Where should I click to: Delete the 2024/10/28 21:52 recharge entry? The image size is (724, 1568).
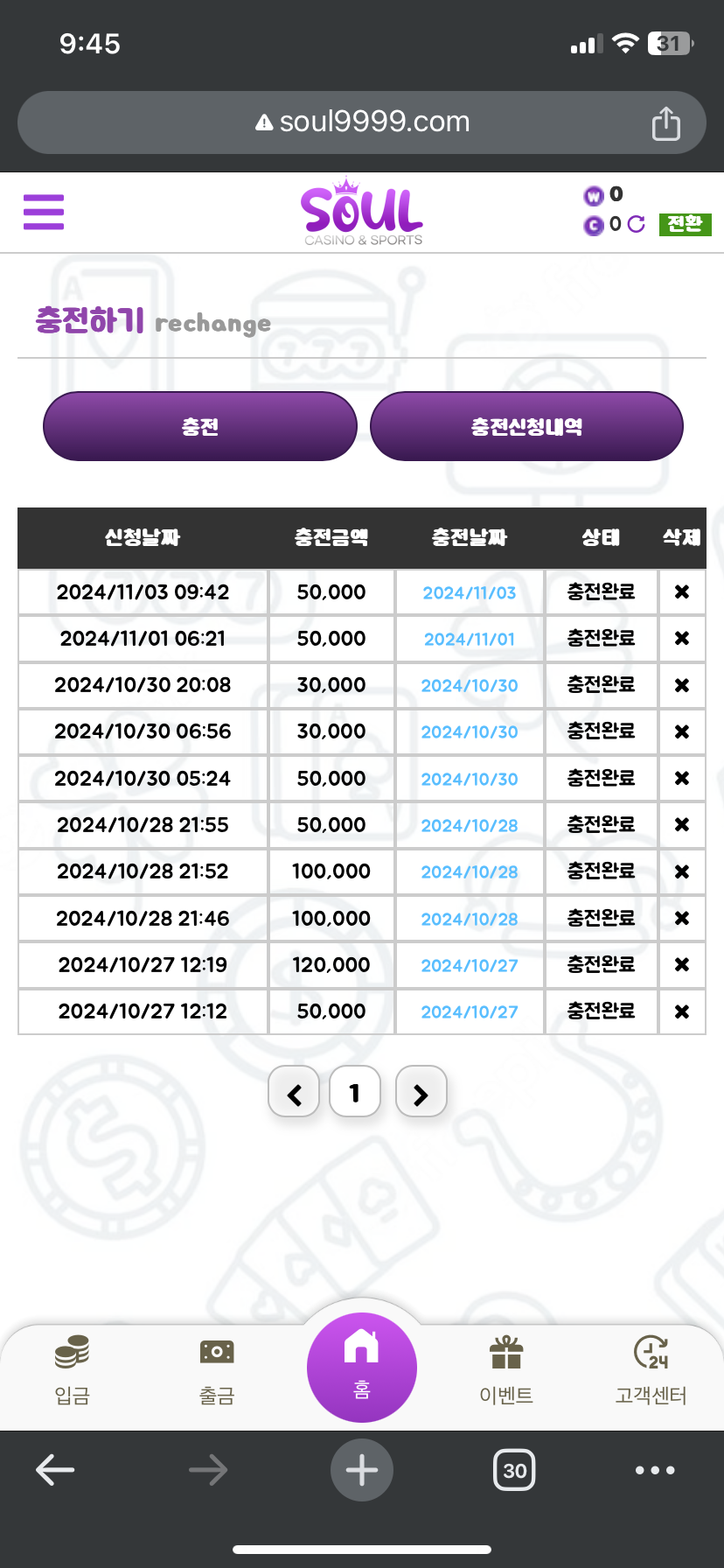coord(682,871)
